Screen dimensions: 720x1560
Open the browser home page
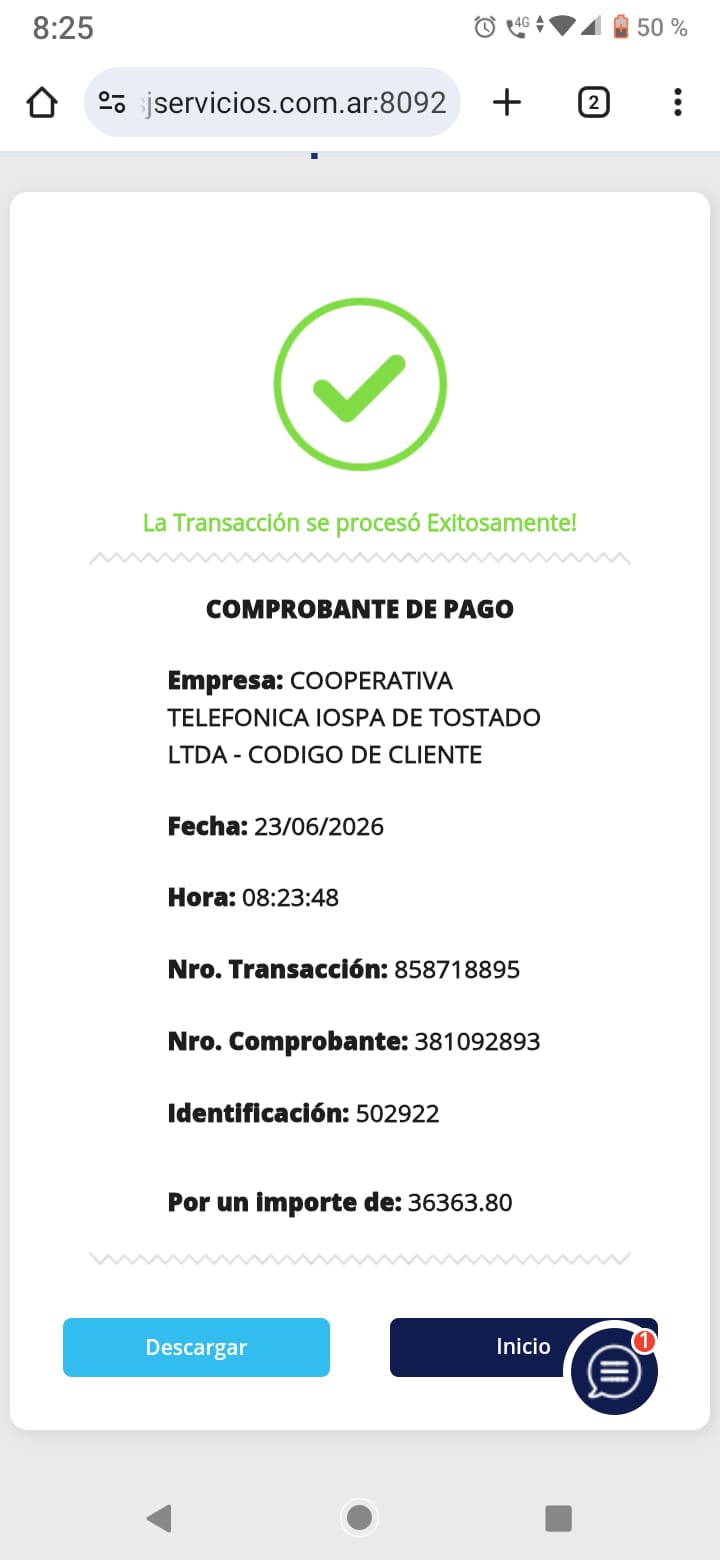42,102
